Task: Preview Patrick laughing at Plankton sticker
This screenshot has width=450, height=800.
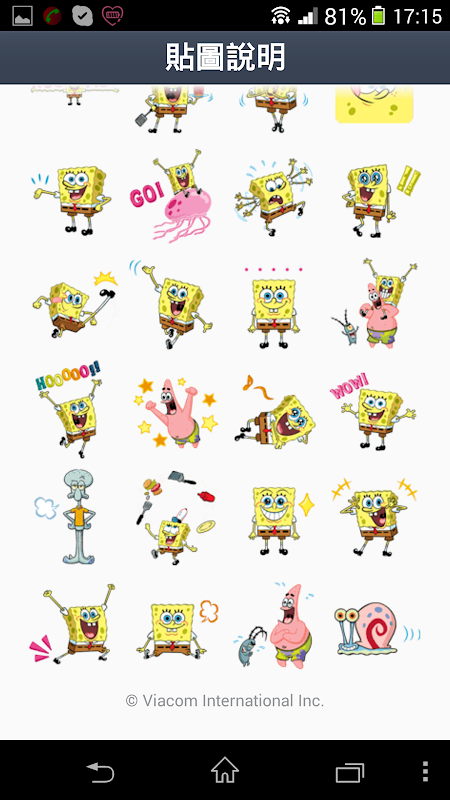Action: pyautogui.click(x=276, y=626)
